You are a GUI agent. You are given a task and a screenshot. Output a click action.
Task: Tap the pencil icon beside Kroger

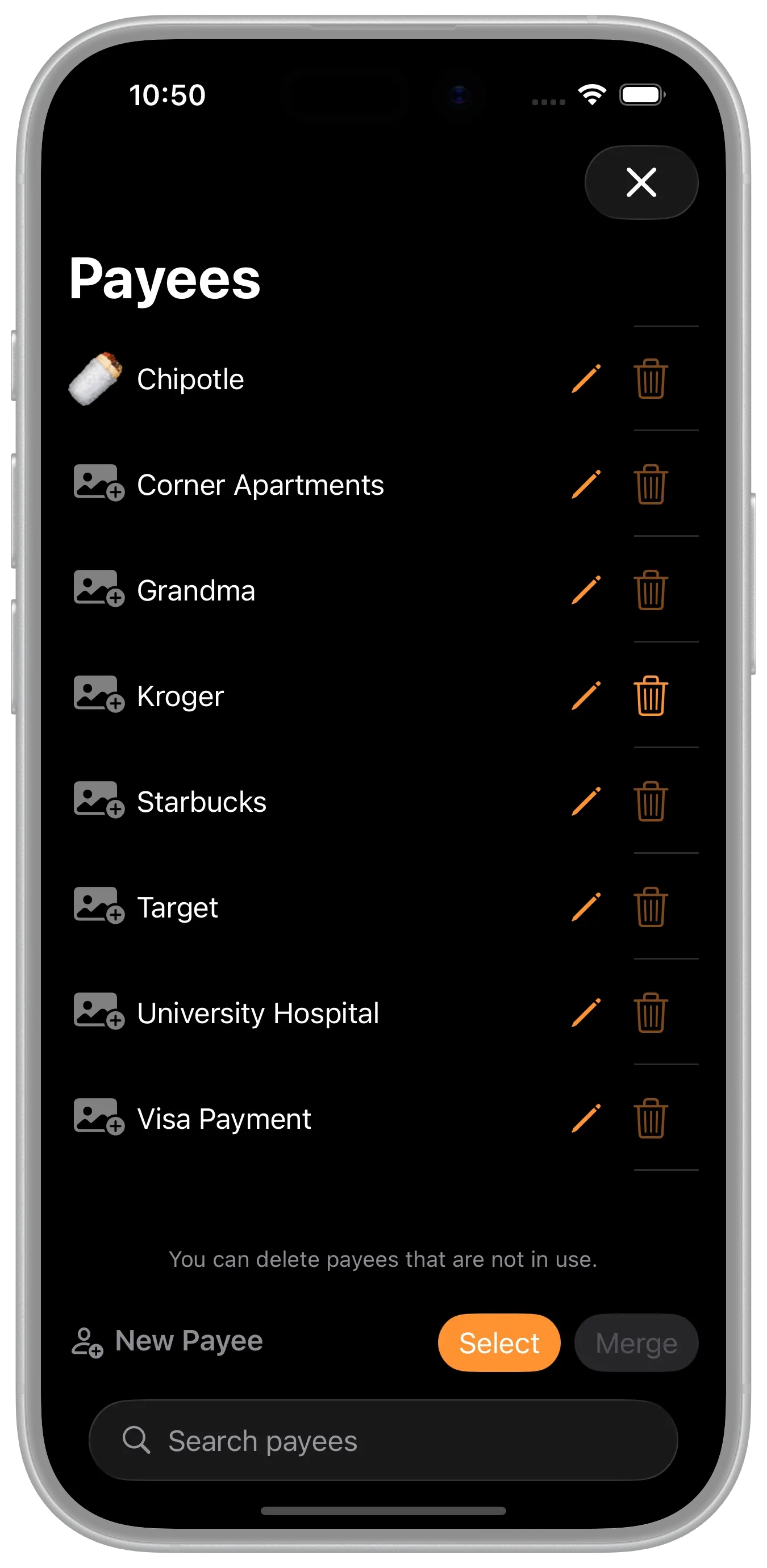tap(586, 696)
